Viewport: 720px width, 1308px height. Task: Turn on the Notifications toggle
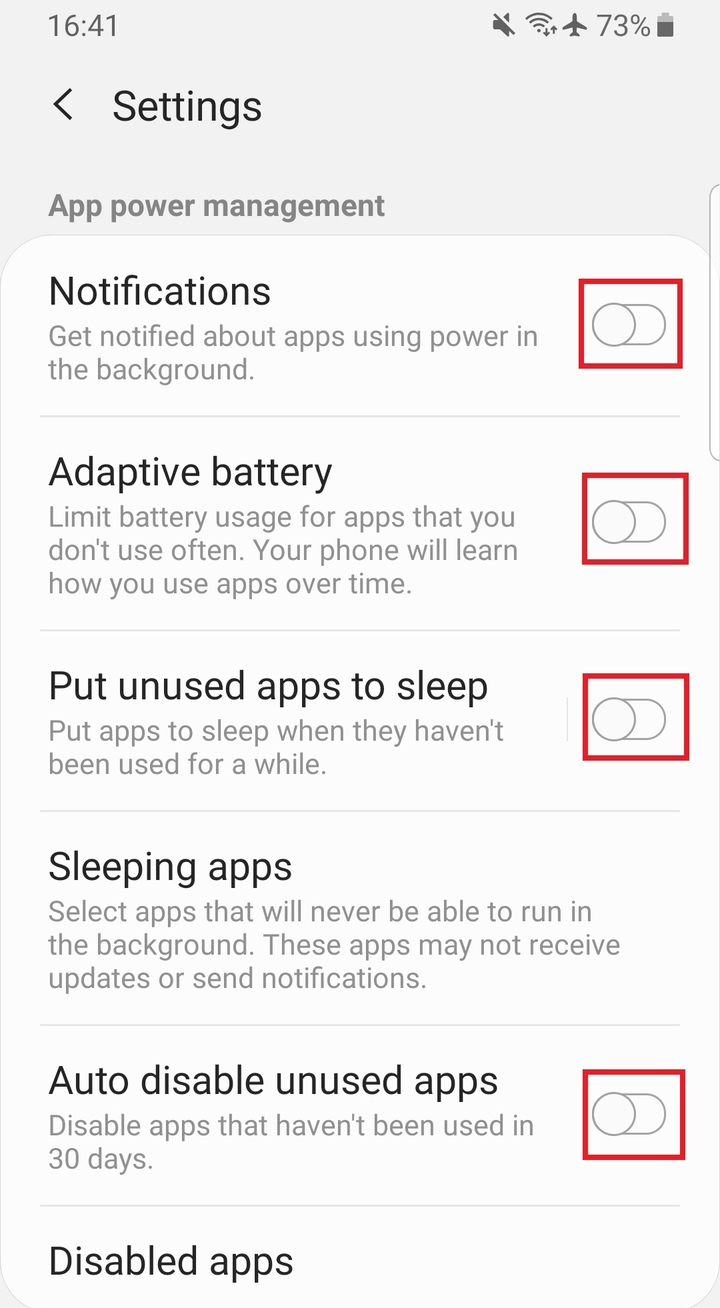click(x=629, y=325)
